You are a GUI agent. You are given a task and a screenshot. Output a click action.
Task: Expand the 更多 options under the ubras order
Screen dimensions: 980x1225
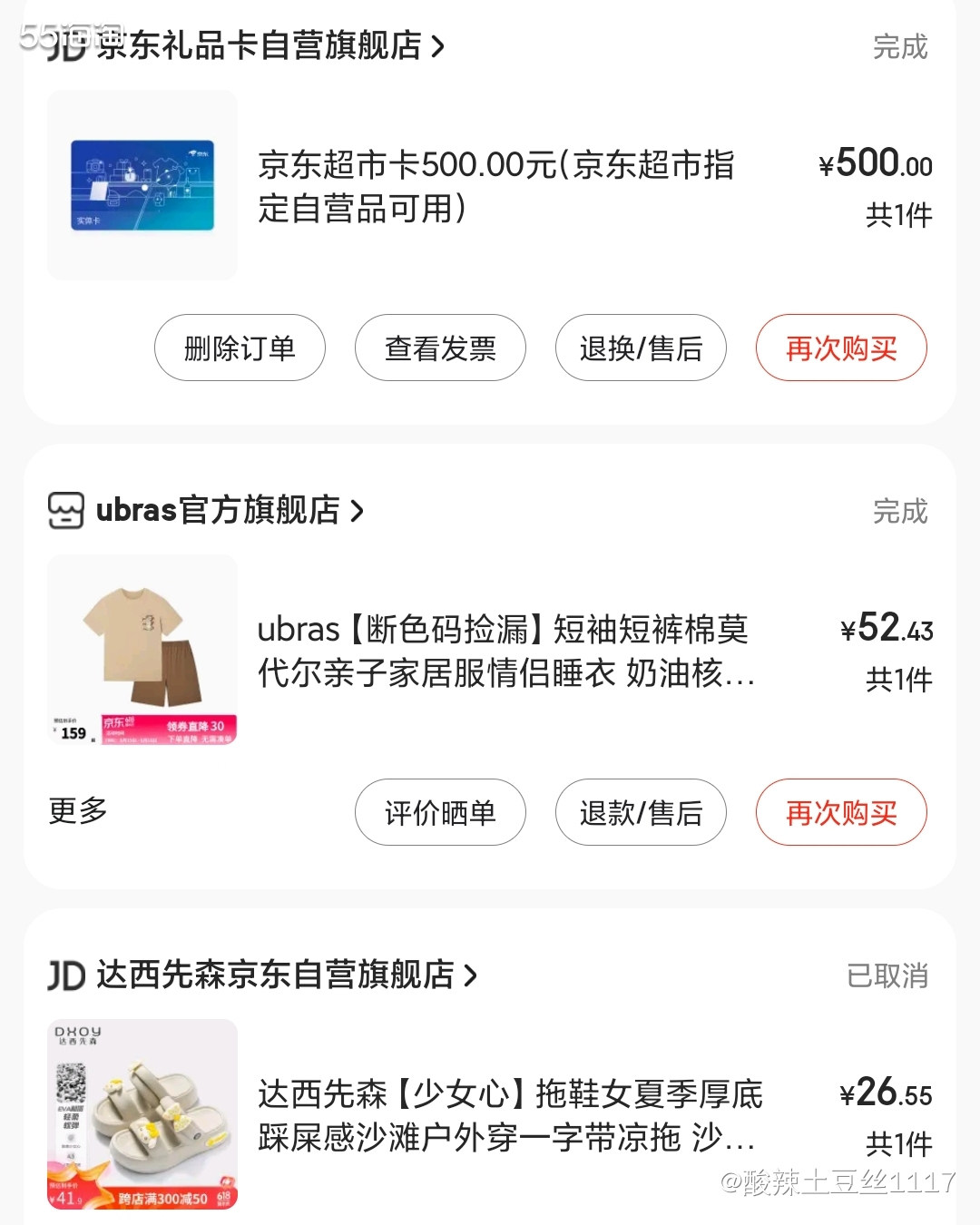[x=76, y=812]
